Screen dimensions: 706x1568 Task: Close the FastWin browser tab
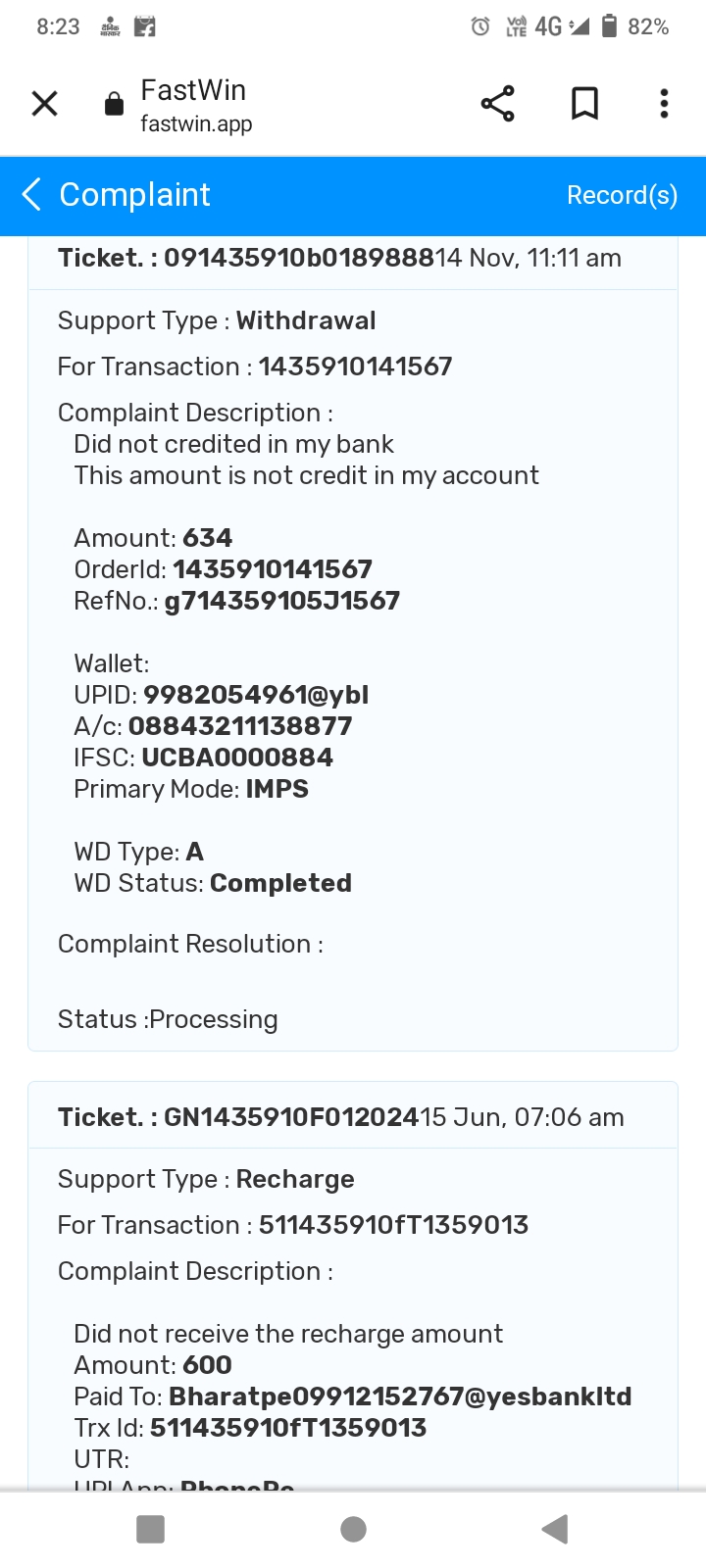click(45, 104)
